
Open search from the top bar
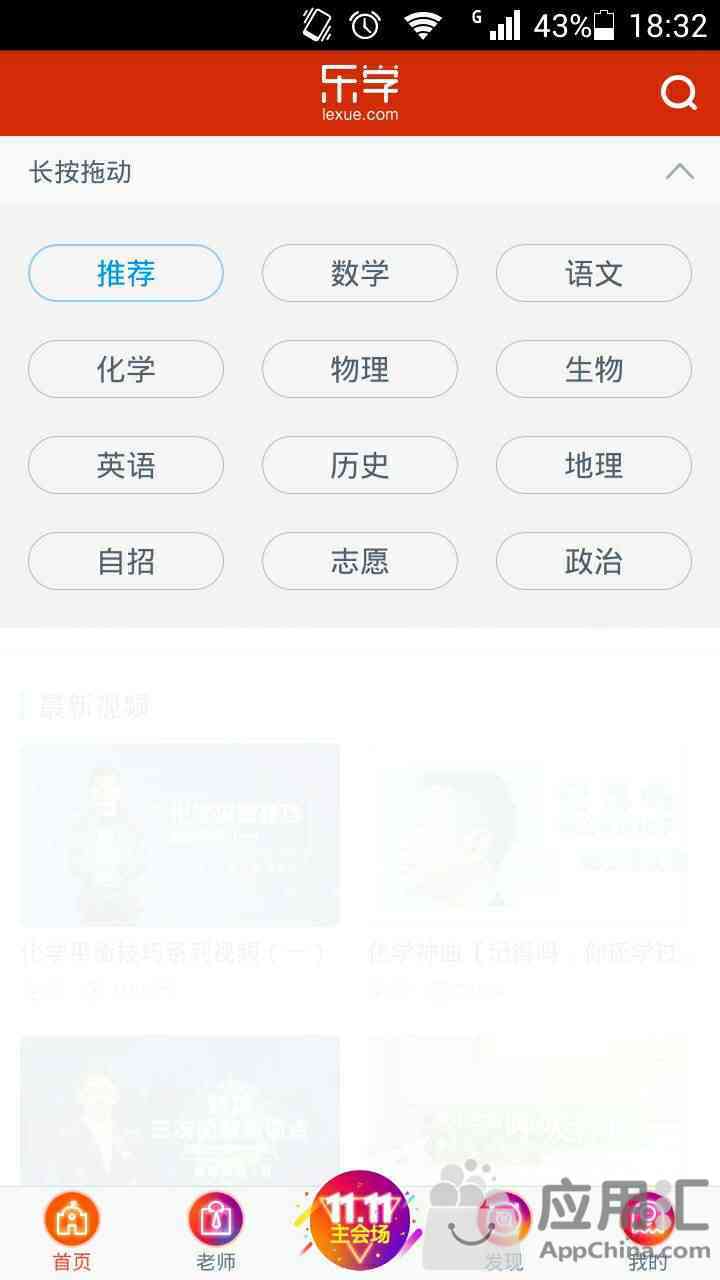pyautogui.click(x=679, y=94)
